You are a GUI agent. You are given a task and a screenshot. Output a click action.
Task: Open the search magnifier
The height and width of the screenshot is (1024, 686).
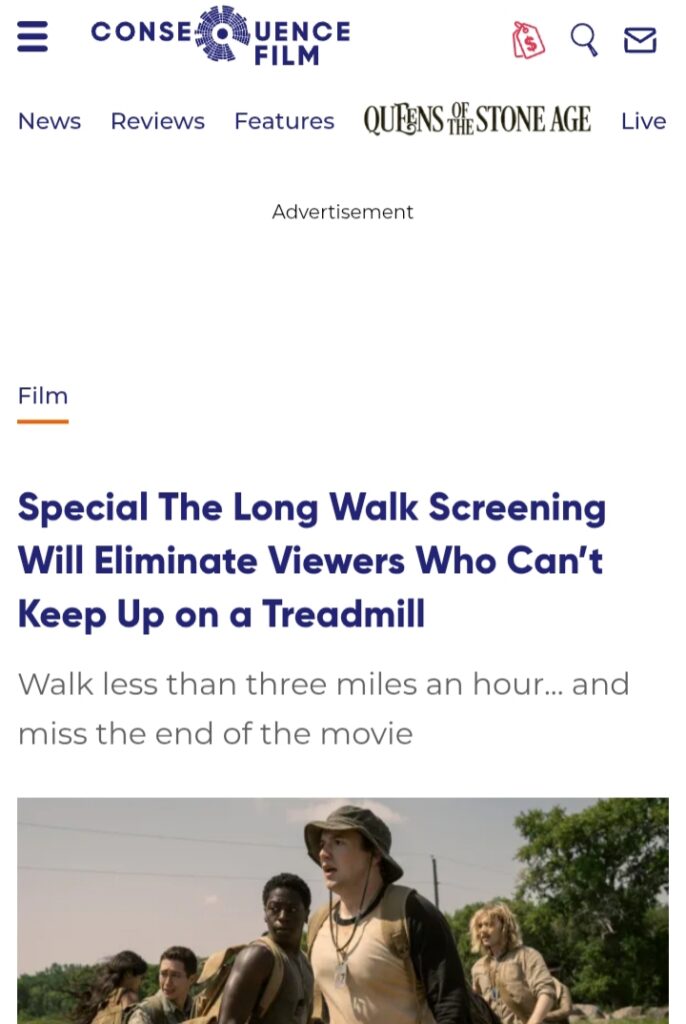click(x=584, y=39)
